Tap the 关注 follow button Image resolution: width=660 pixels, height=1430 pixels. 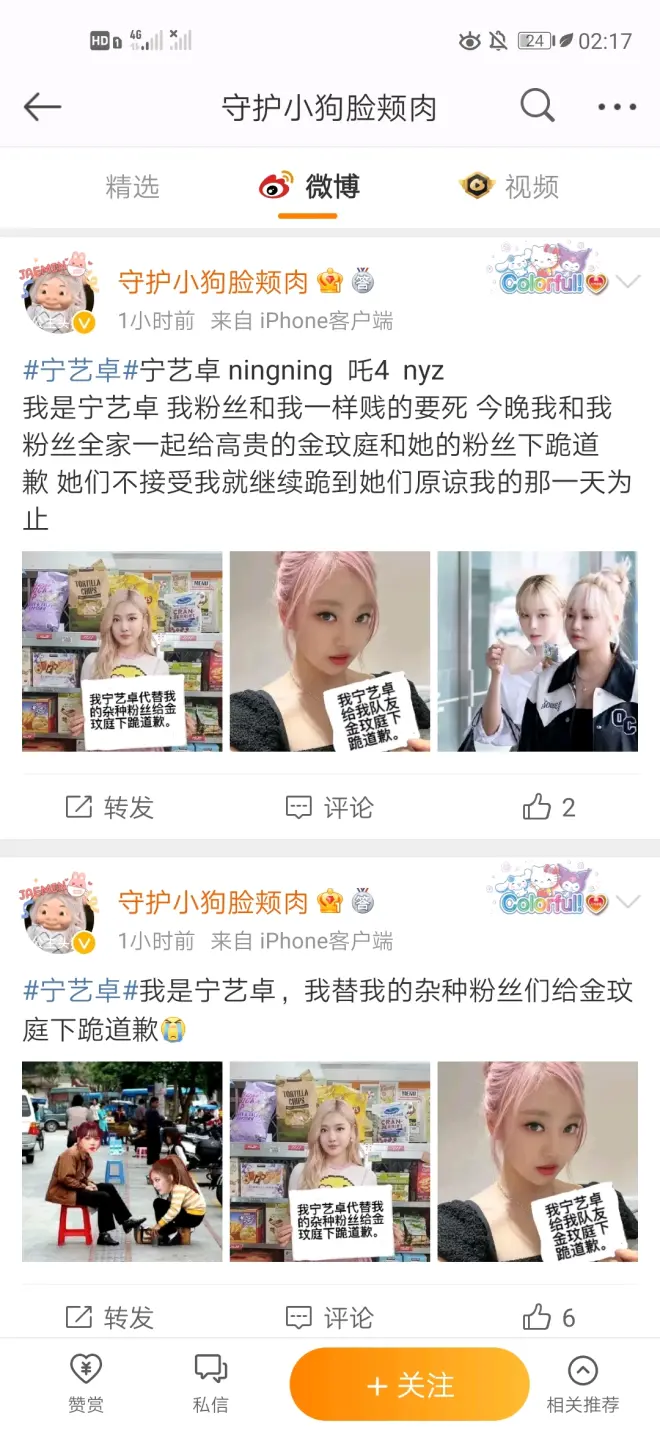pos(409,1385)
